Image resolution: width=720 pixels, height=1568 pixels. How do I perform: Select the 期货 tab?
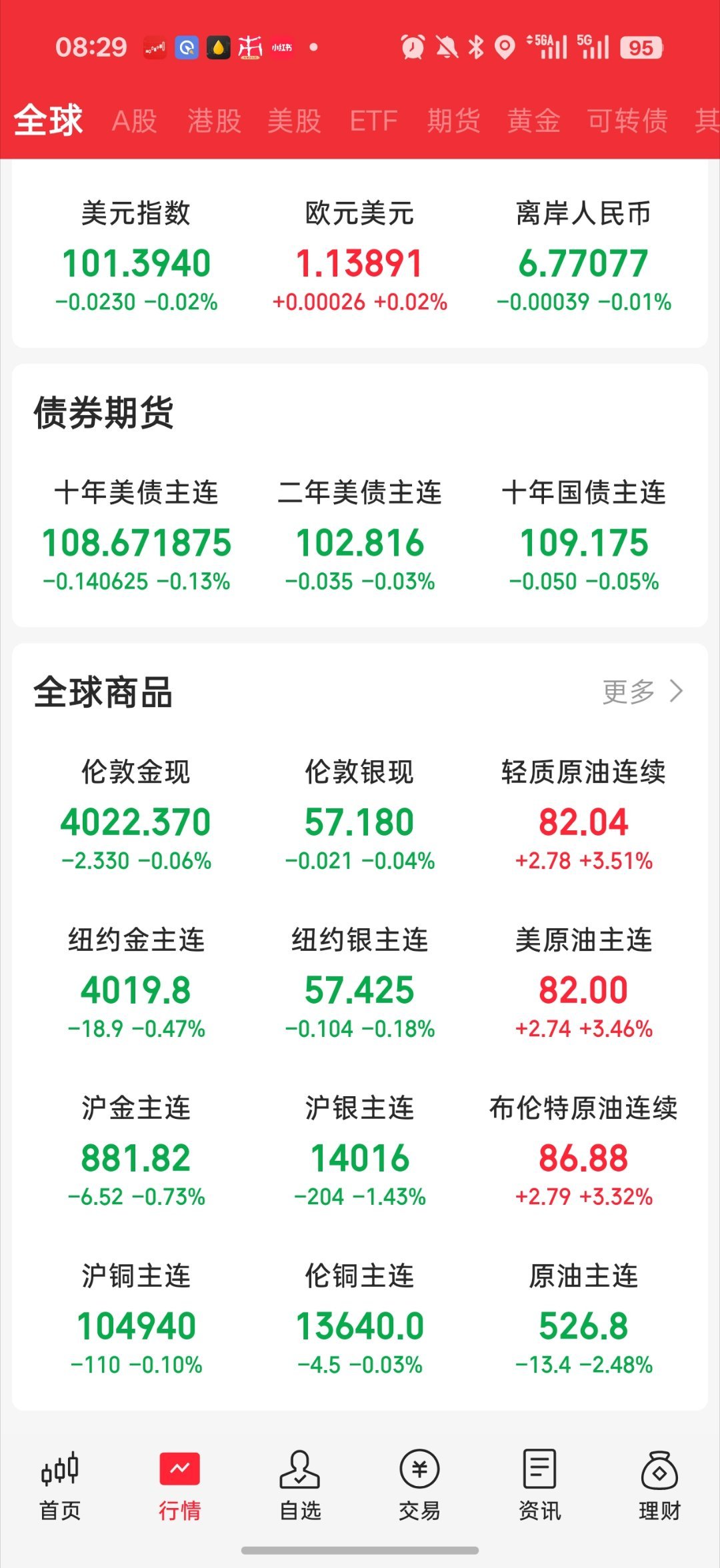454,121
